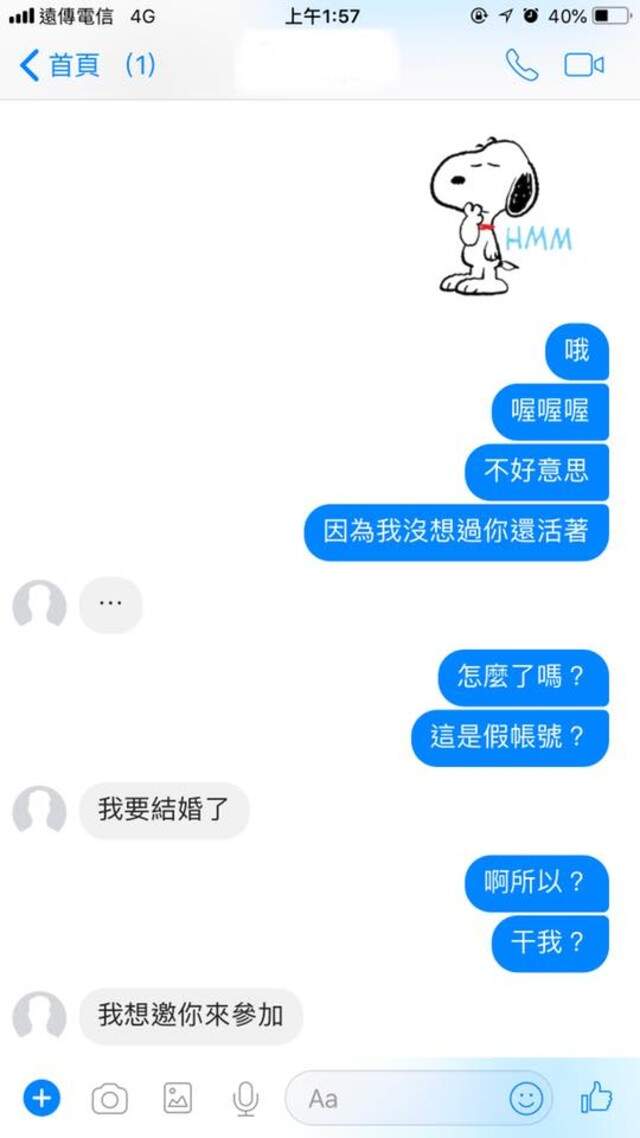Open the emoji smiley picker
Viewport: 640px width, 1138px height.
[526, 1099]
